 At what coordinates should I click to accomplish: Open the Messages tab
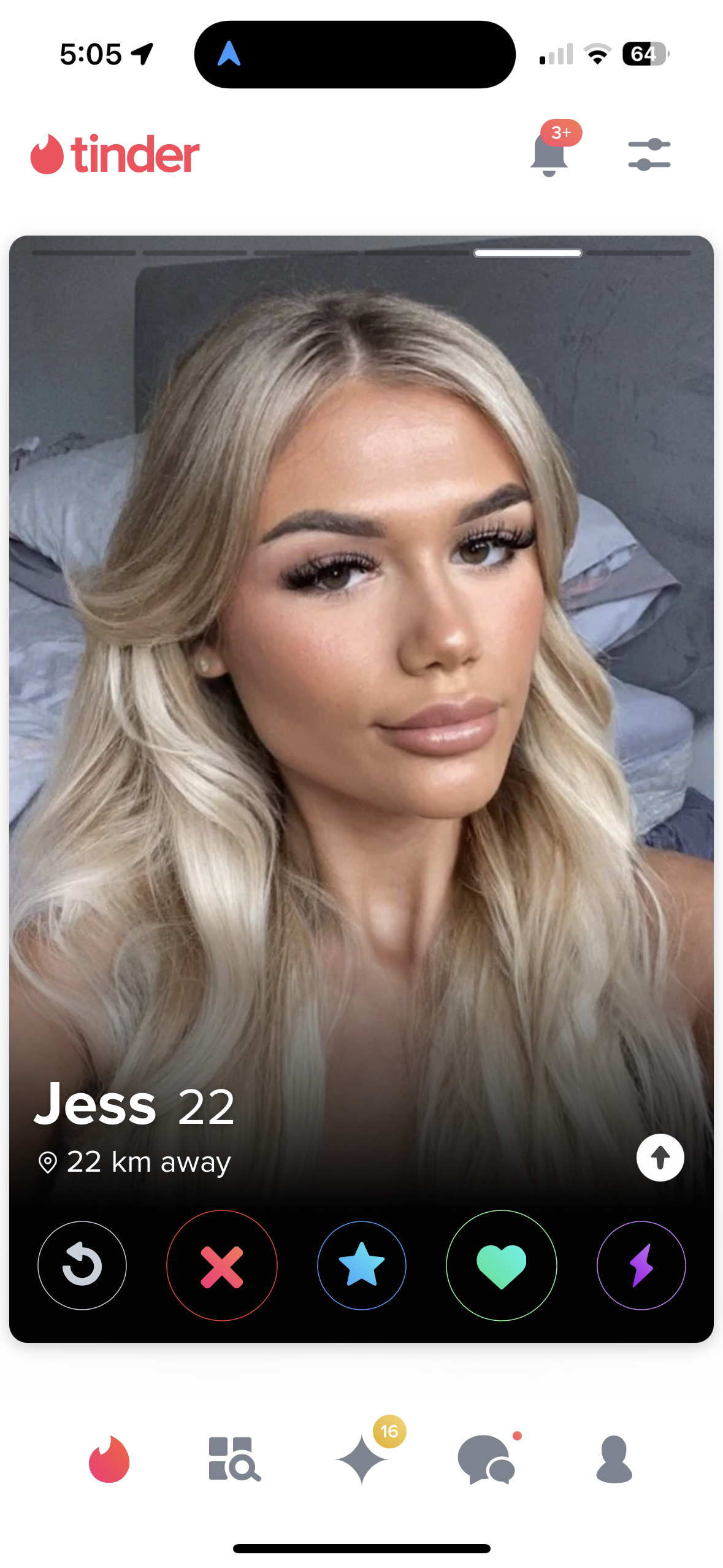tap(487, 1459)
